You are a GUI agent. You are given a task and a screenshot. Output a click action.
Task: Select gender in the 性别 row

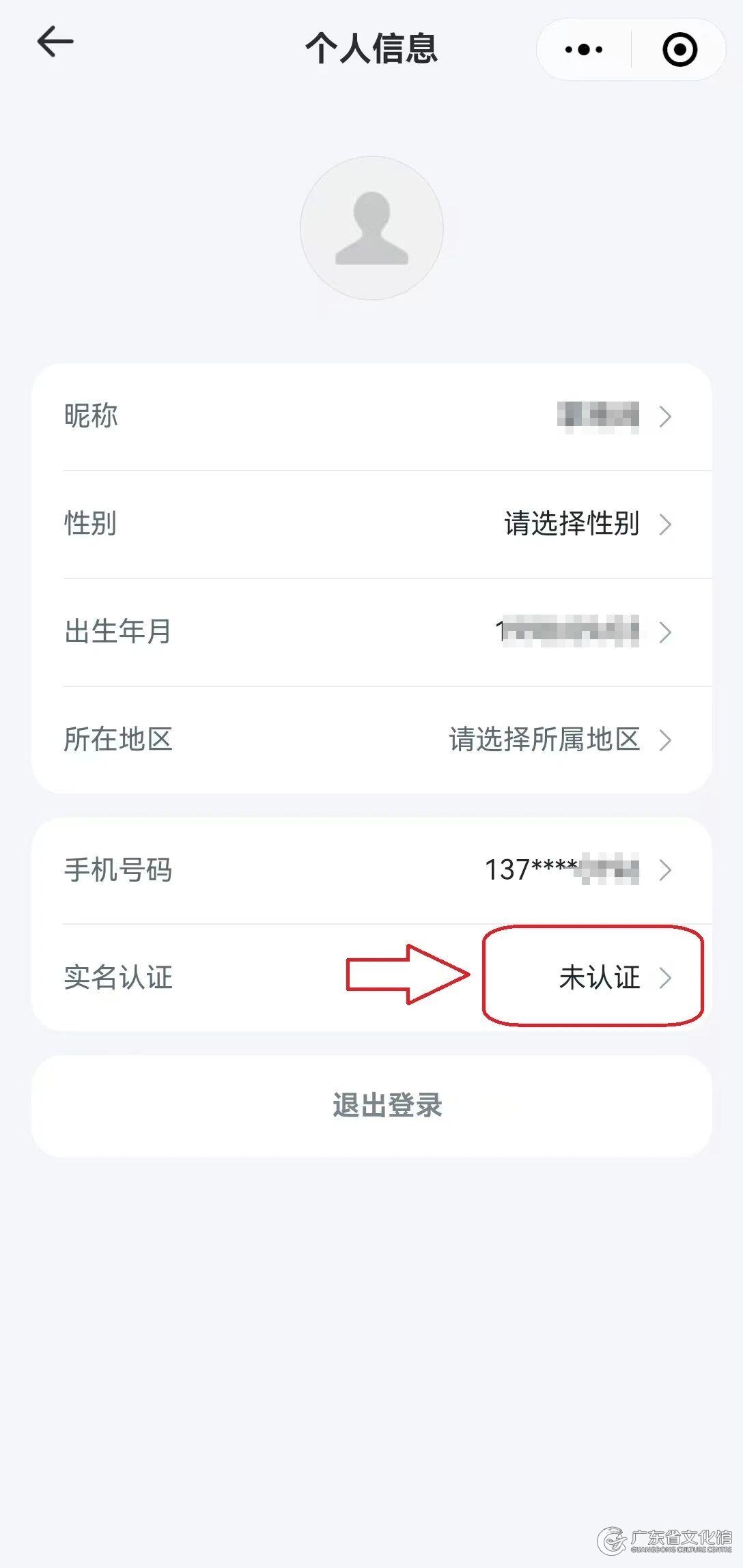coord(371,524)
